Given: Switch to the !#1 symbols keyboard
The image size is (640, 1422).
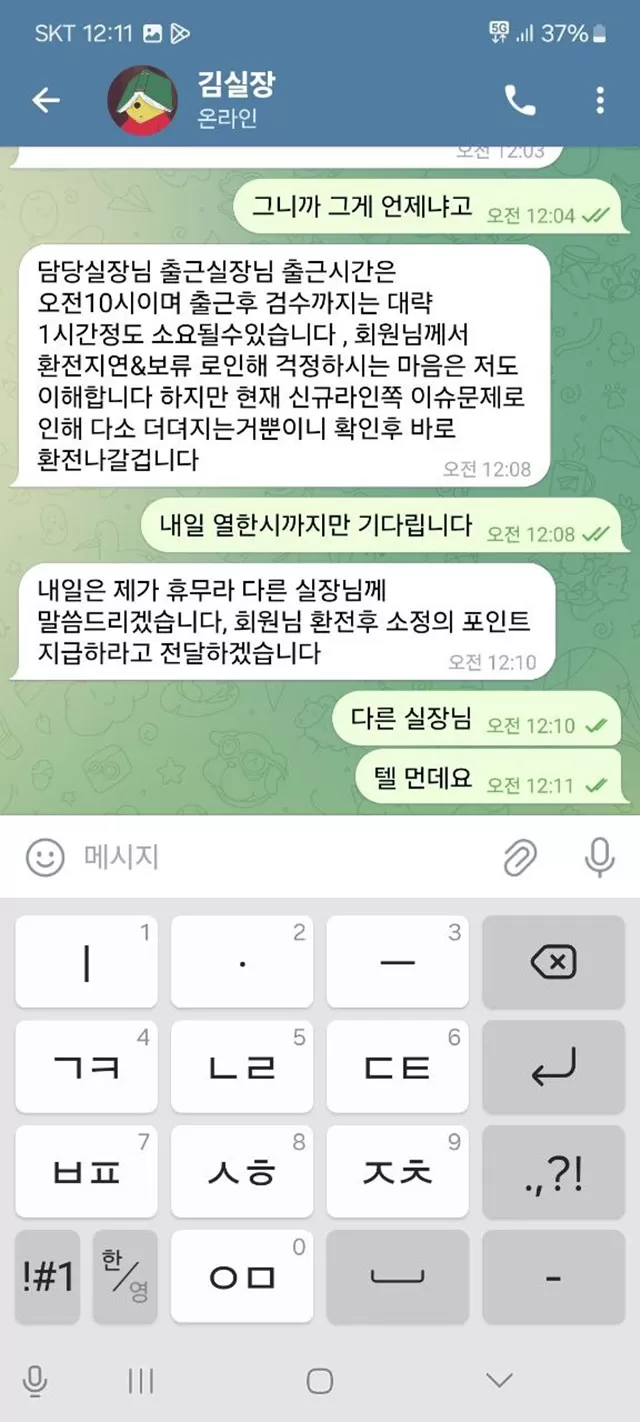Looking at the screenshot, I should pos(48,1276).
